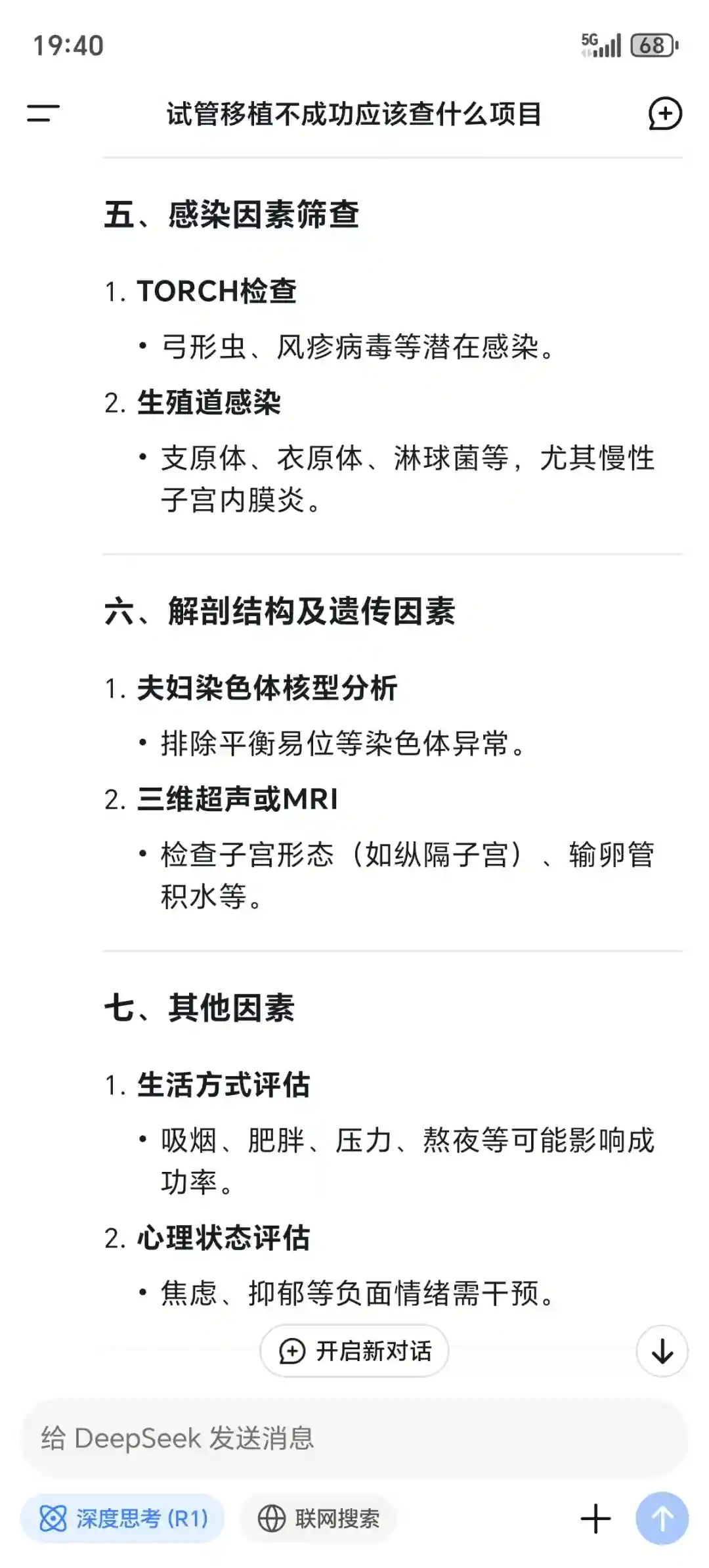
Task: Jump to bottom with down arrow
Action: click(x=662, y=1351)
